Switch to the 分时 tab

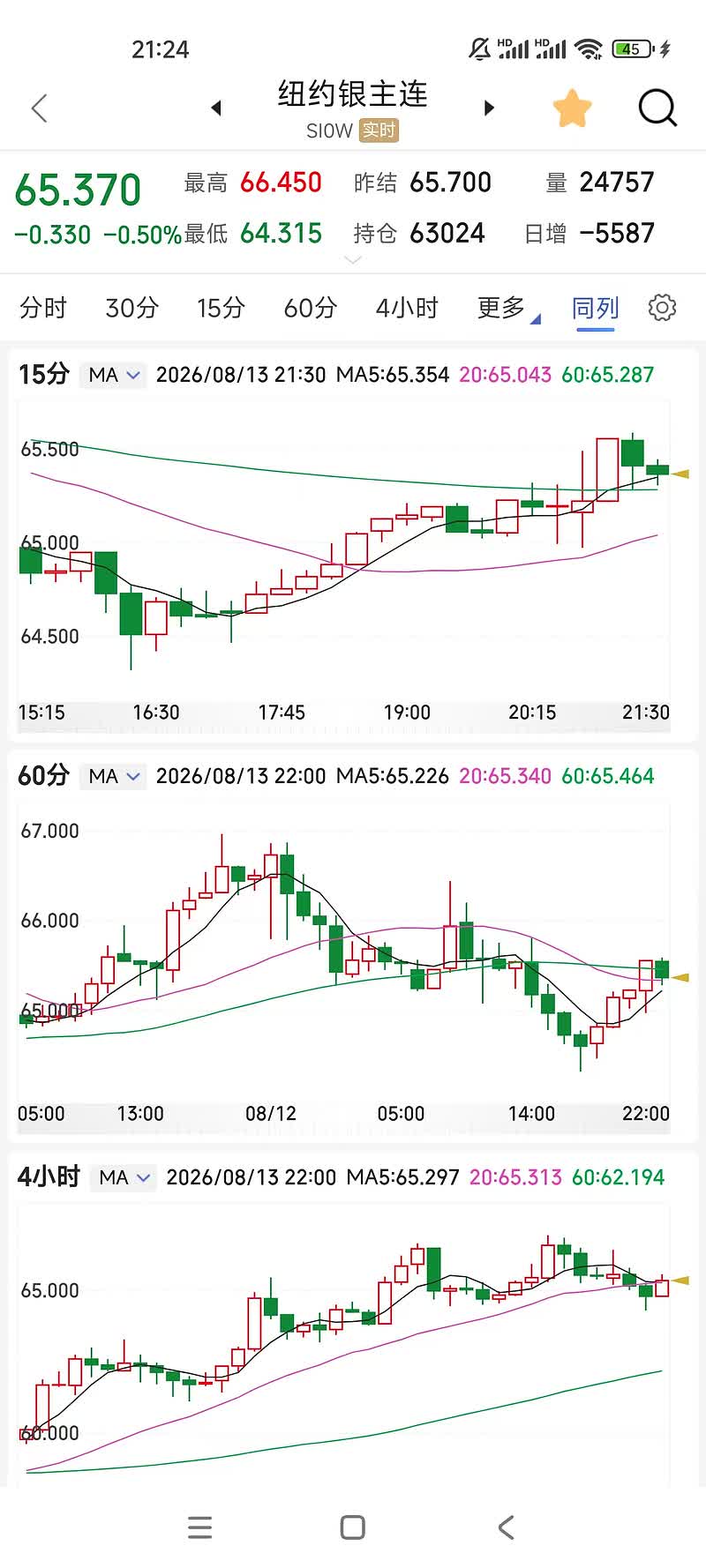43,308
